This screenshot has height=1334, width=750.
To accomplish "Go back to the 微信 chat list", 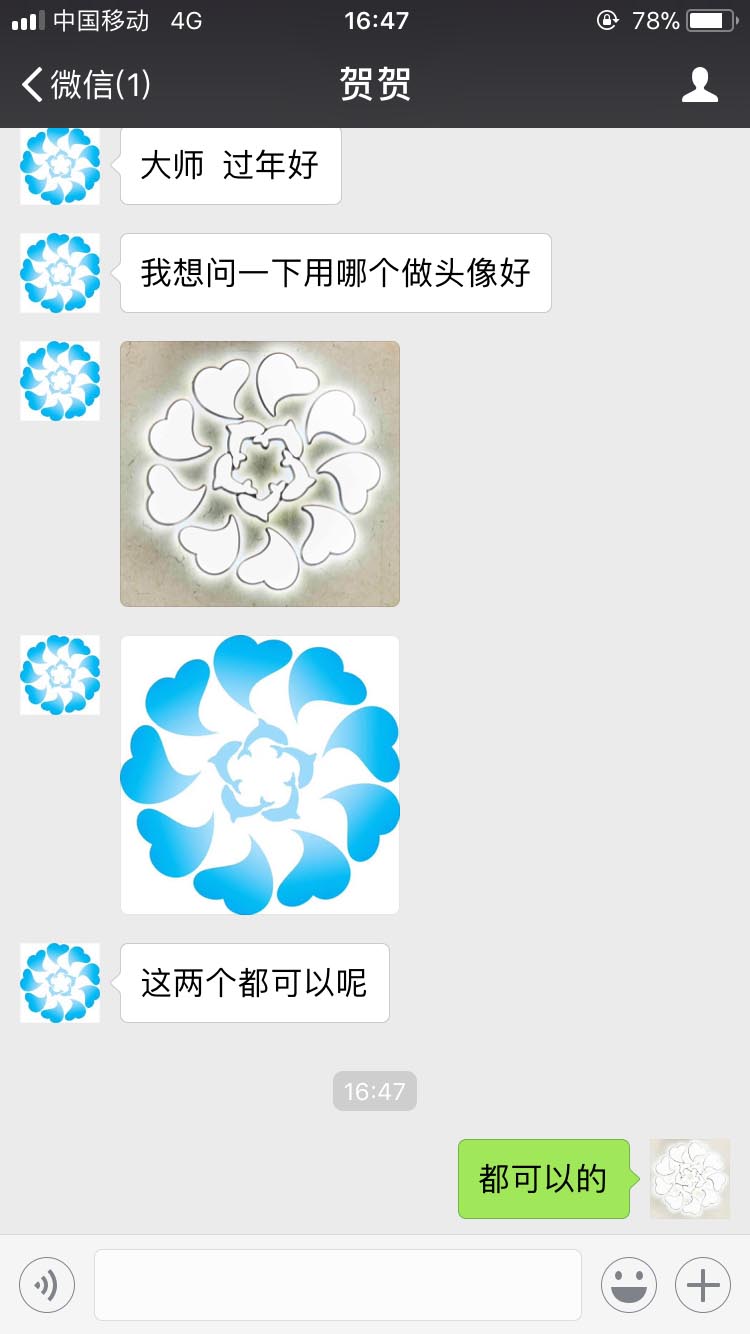I will tap(85, 85).
